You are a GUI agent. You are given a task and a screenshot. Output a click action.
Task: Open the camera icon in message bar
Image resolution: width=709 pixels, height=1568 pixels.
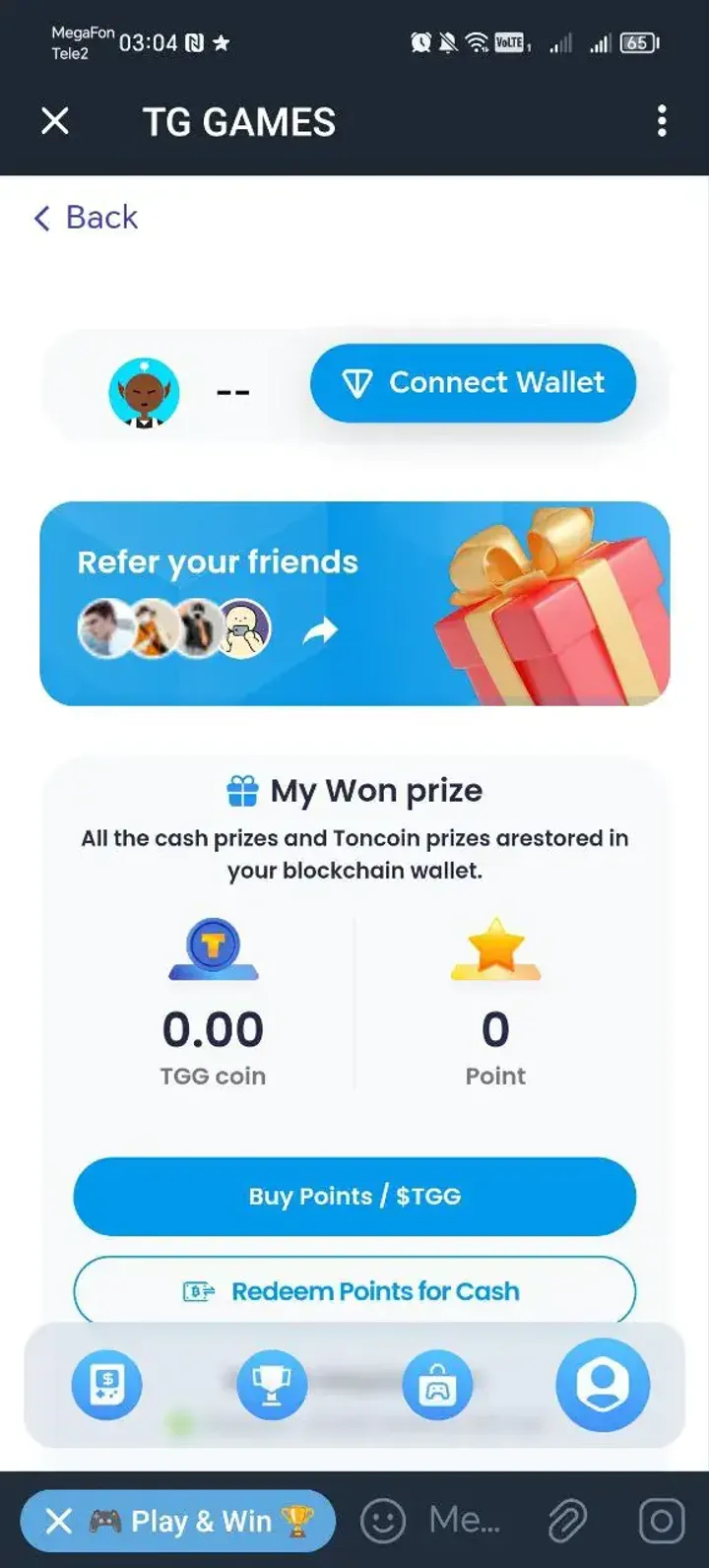(x=661, y=1522)
